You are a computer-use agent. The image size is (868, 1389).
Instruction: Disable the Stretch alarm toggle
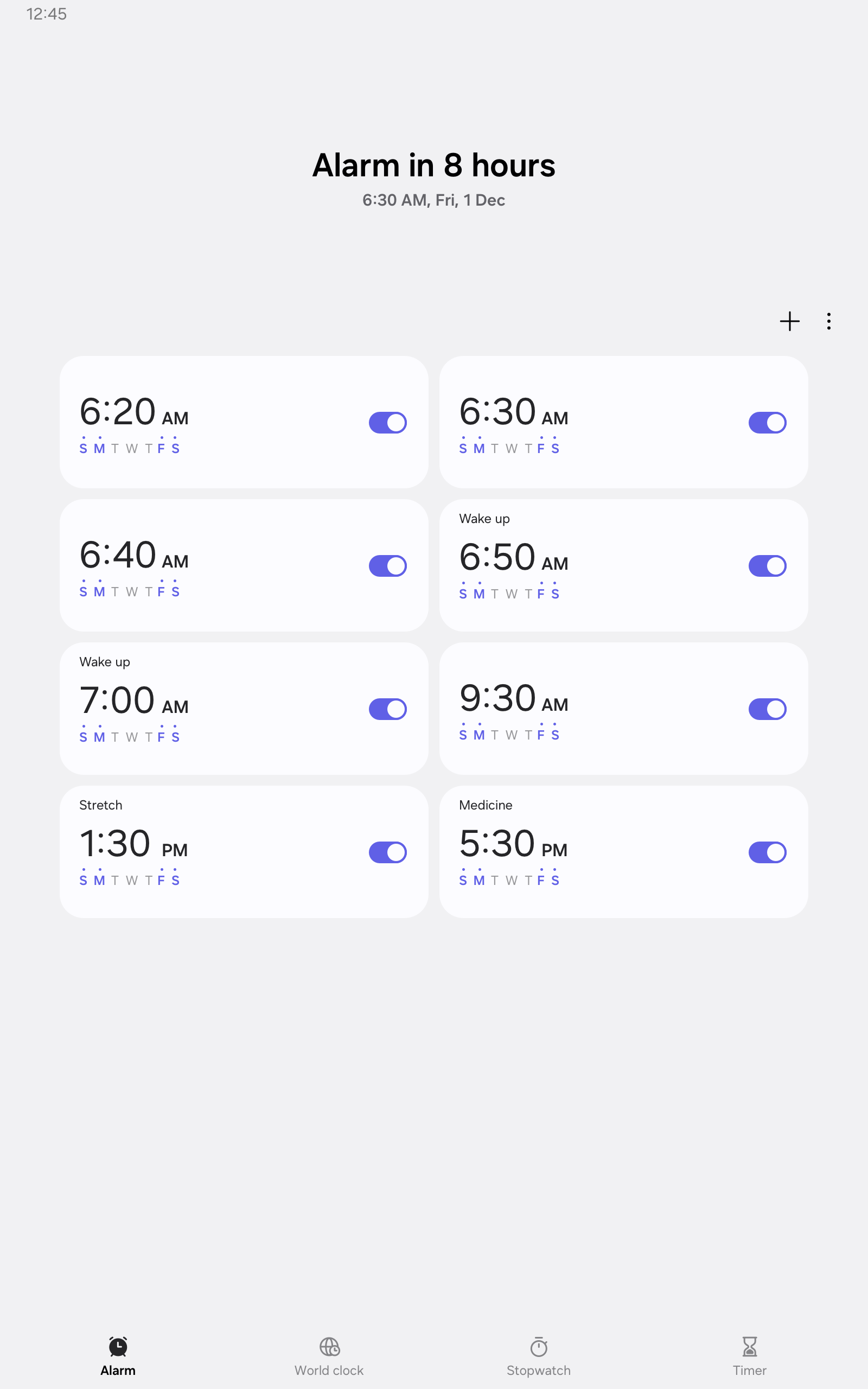(x=387, y=852)
